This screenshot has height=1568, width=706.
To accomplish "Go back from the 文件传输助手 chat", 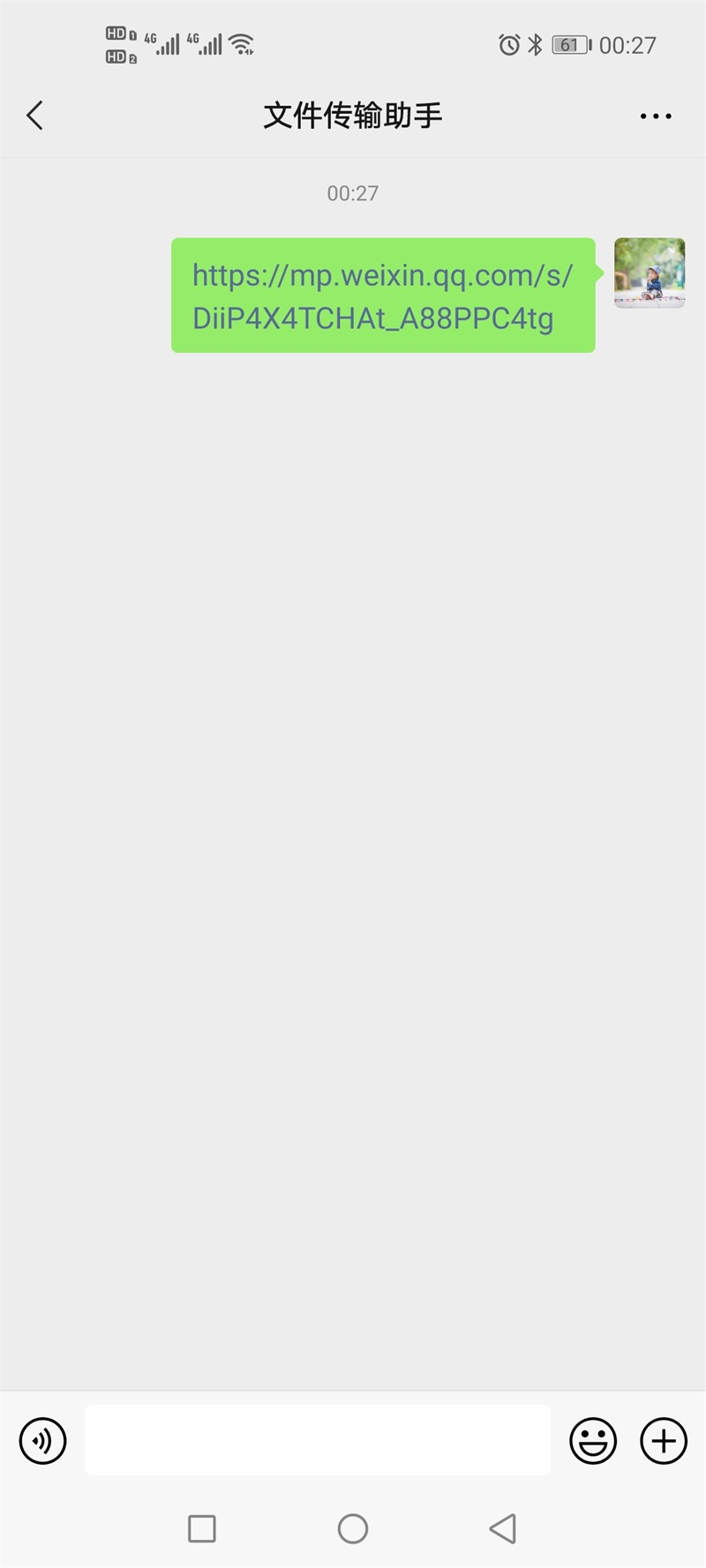I will pos(35,116).
